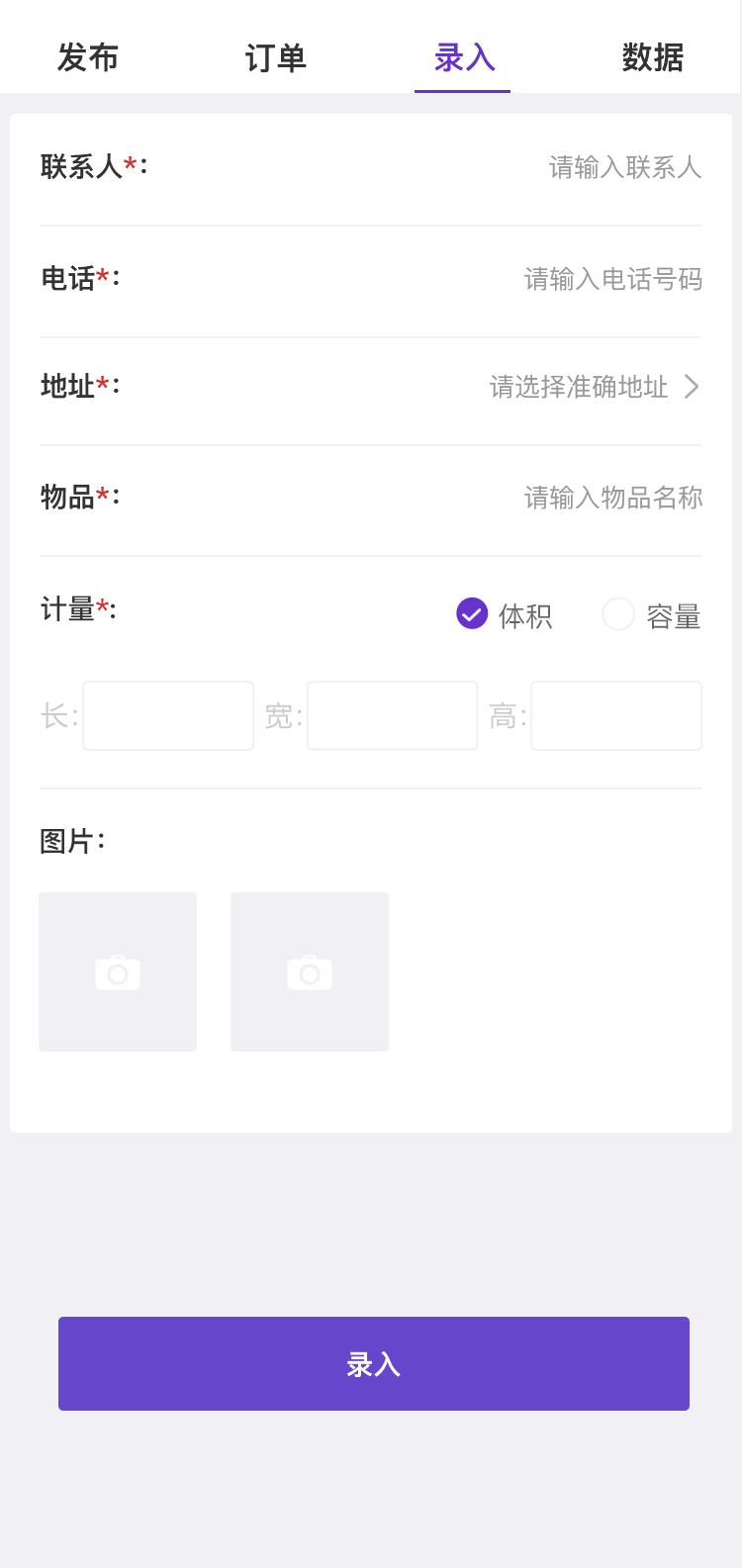The height and width of the screenshot is (1568, 742).
Task: Focus the 高 height box
Action: click(615, 715)
